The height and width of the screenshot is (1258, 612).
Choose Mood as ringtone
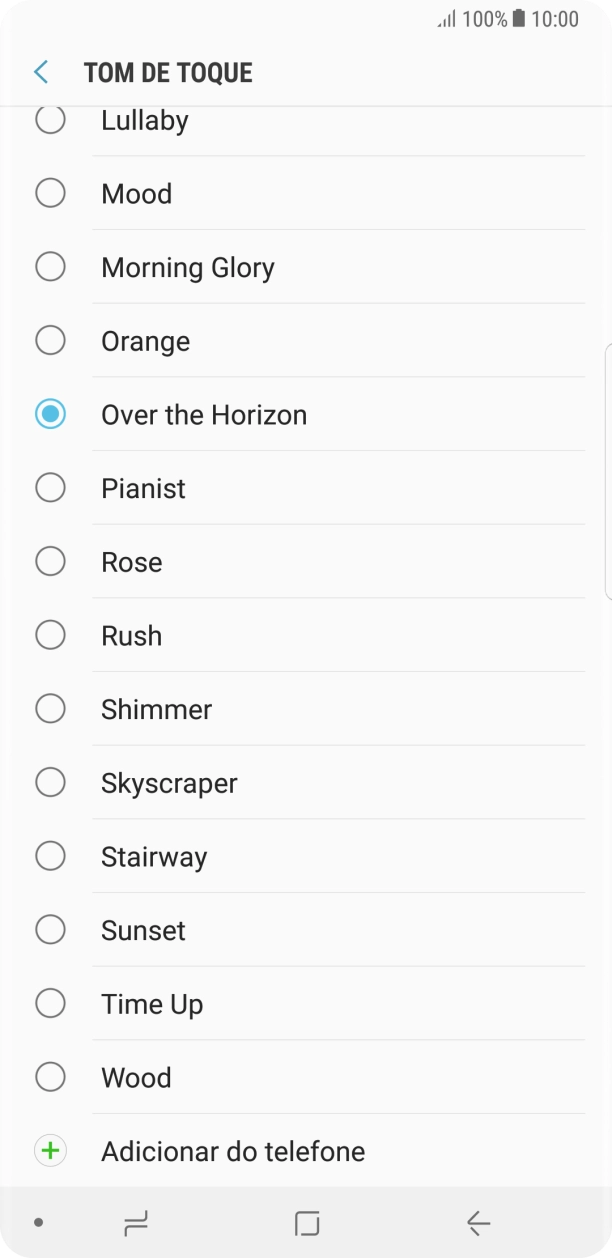(x=137, y=193)
